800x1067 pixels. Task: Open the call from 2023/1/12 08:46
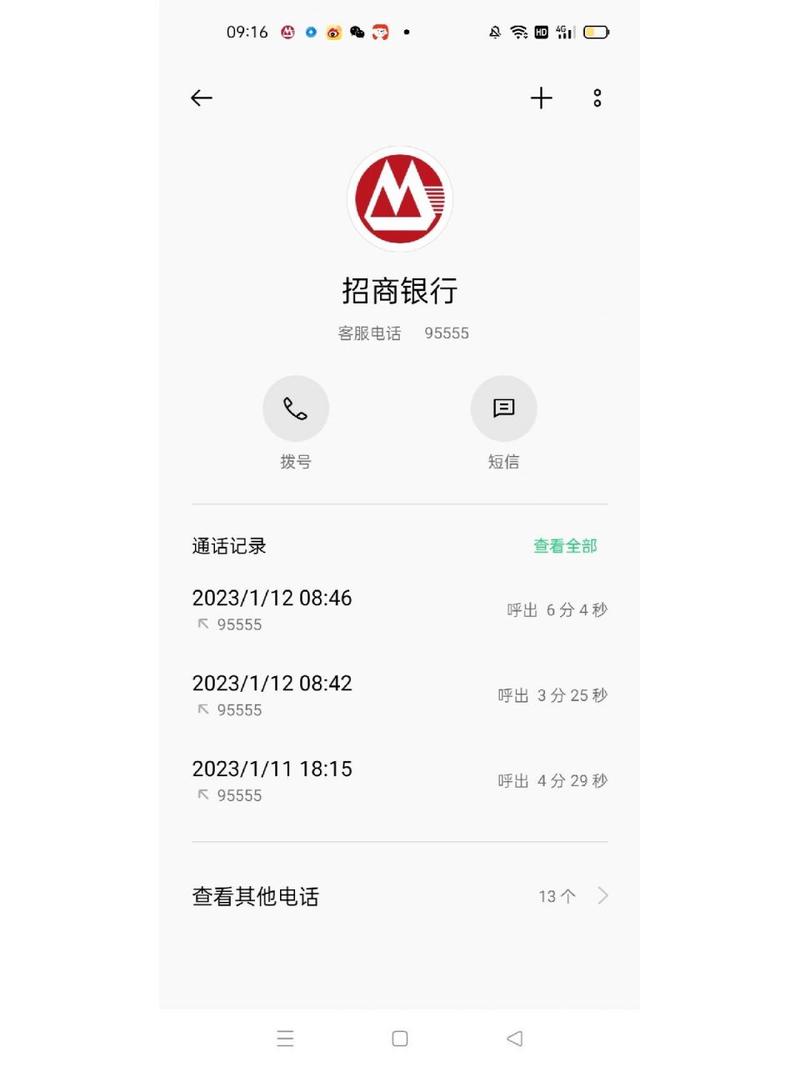pyautogui.click(x=399, y=610)
